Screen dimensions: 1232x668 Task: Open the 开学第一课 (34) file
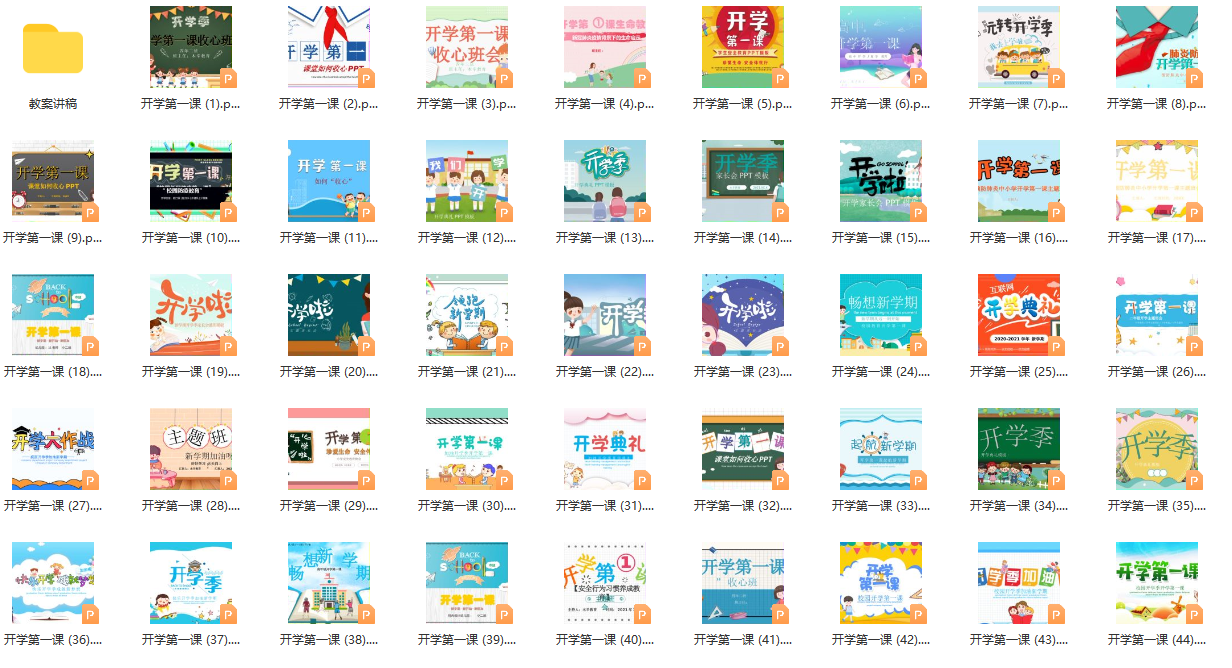point(1019,449)
